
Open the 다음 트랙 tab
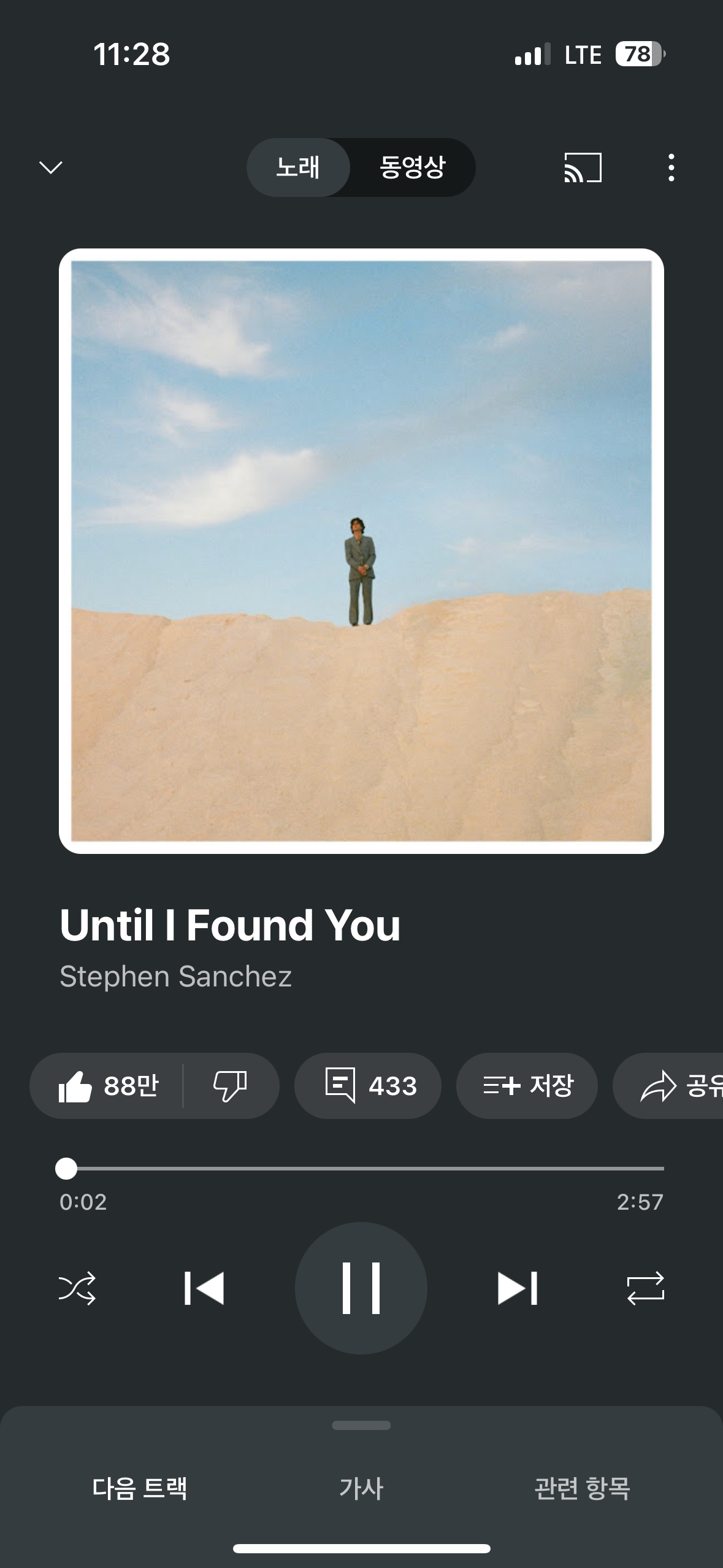click(140, 1488)
